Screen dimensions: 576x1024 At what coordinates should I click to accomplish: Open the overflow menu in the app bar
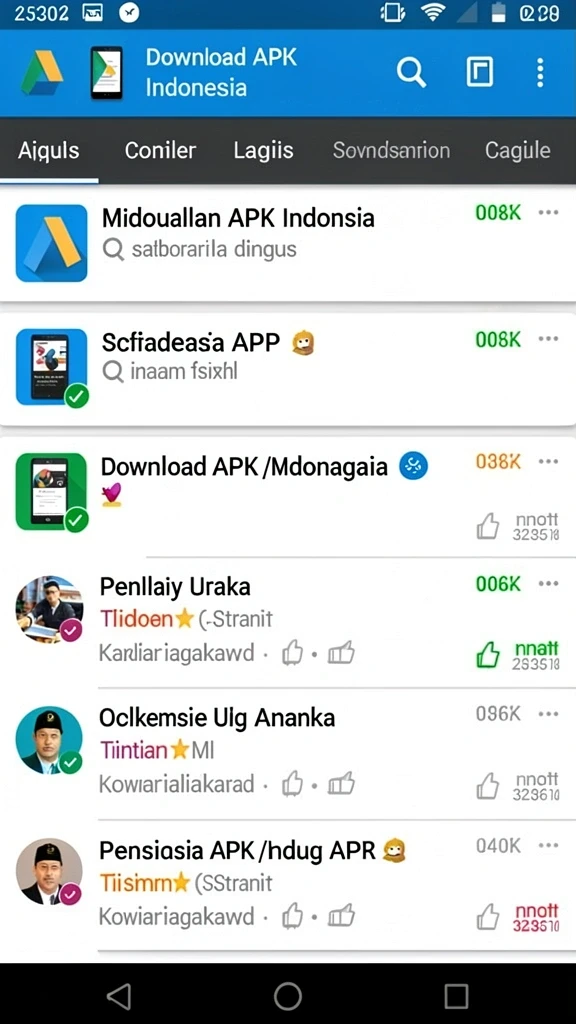539,72
